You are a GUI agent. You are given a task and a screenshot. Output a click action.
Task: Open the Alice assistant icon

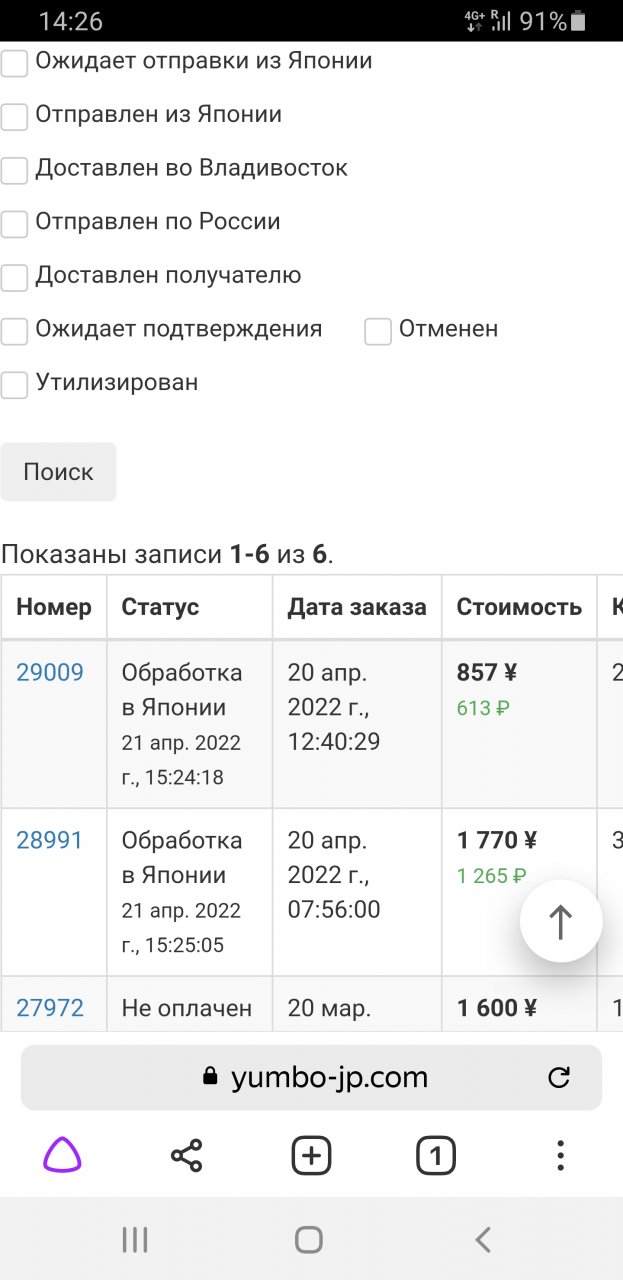[x=62, y=1156]
